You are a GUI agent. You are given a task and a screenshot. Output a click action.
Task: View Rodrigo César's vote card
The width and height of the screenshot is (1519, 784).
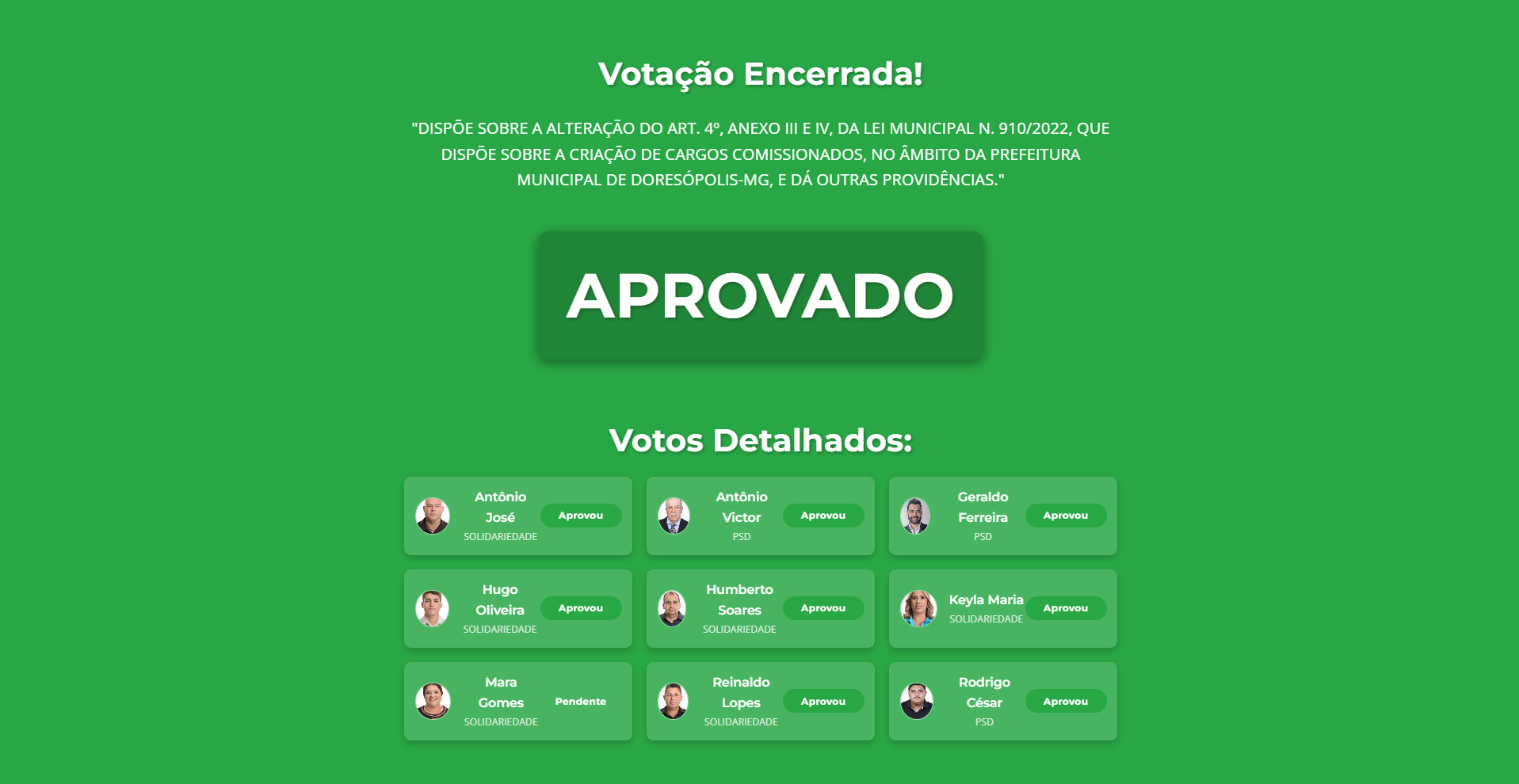point(1002,701)
